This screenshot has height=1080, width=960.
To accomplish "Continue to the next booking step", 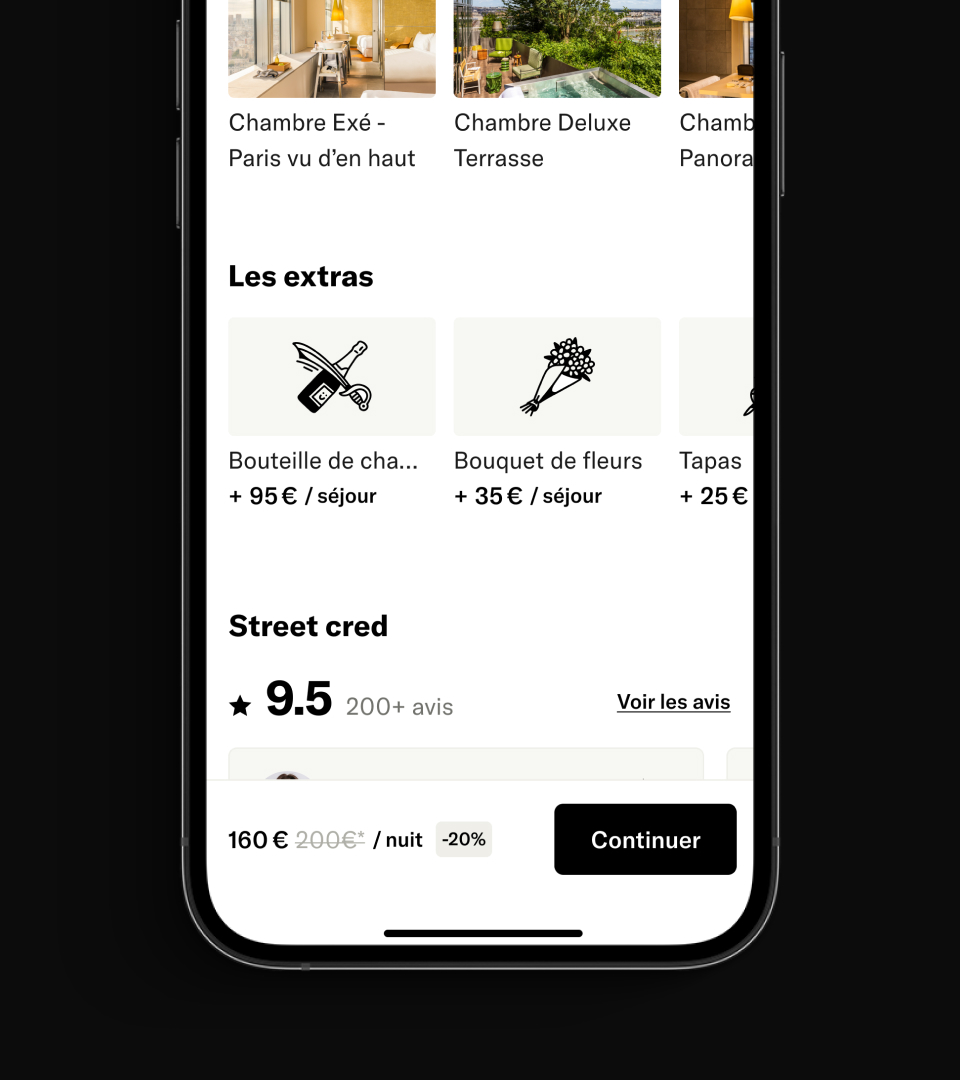I will click(645, 839).
